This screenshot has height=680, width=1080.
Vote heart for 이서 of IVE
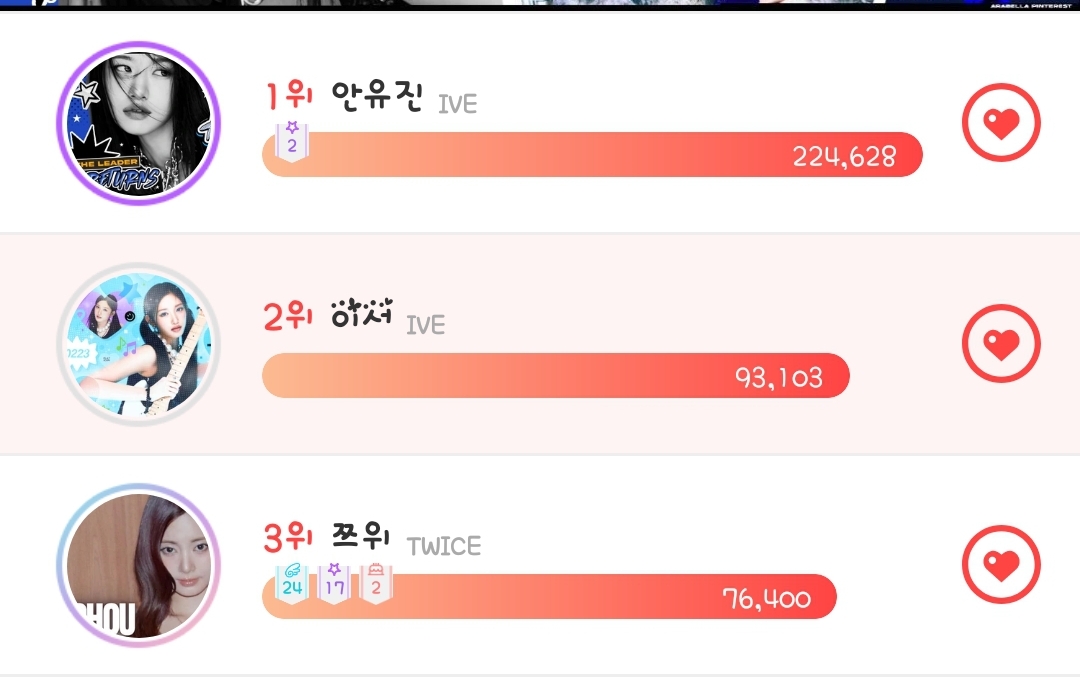pyautogui.click(x=1001, y=344)
